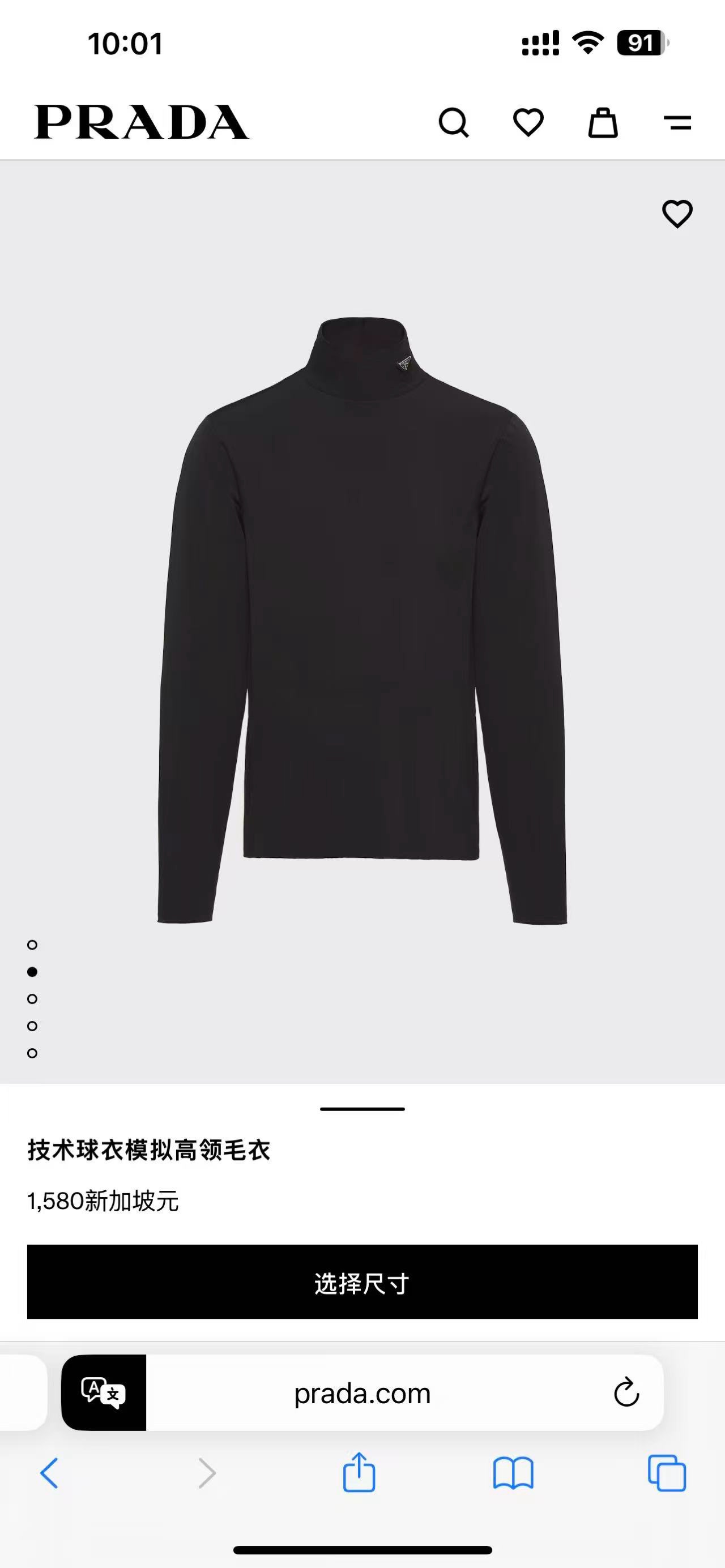Add this turtleneck to wishlist
Screen dimensions: 725x1568
coord(677,213)
